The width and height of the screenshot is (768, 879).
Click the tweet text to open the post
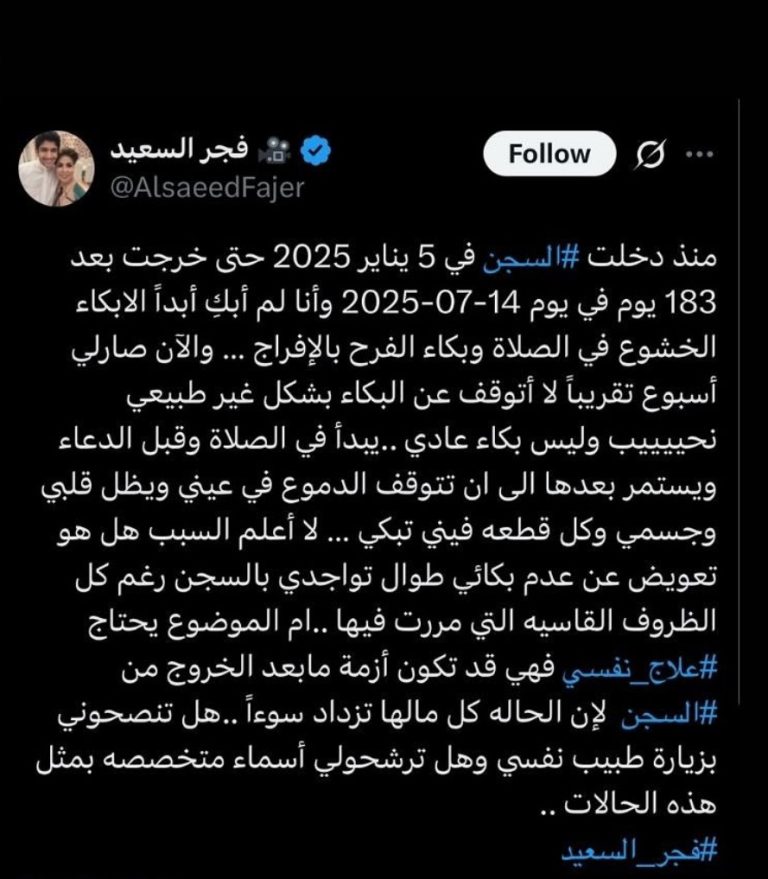384,480
